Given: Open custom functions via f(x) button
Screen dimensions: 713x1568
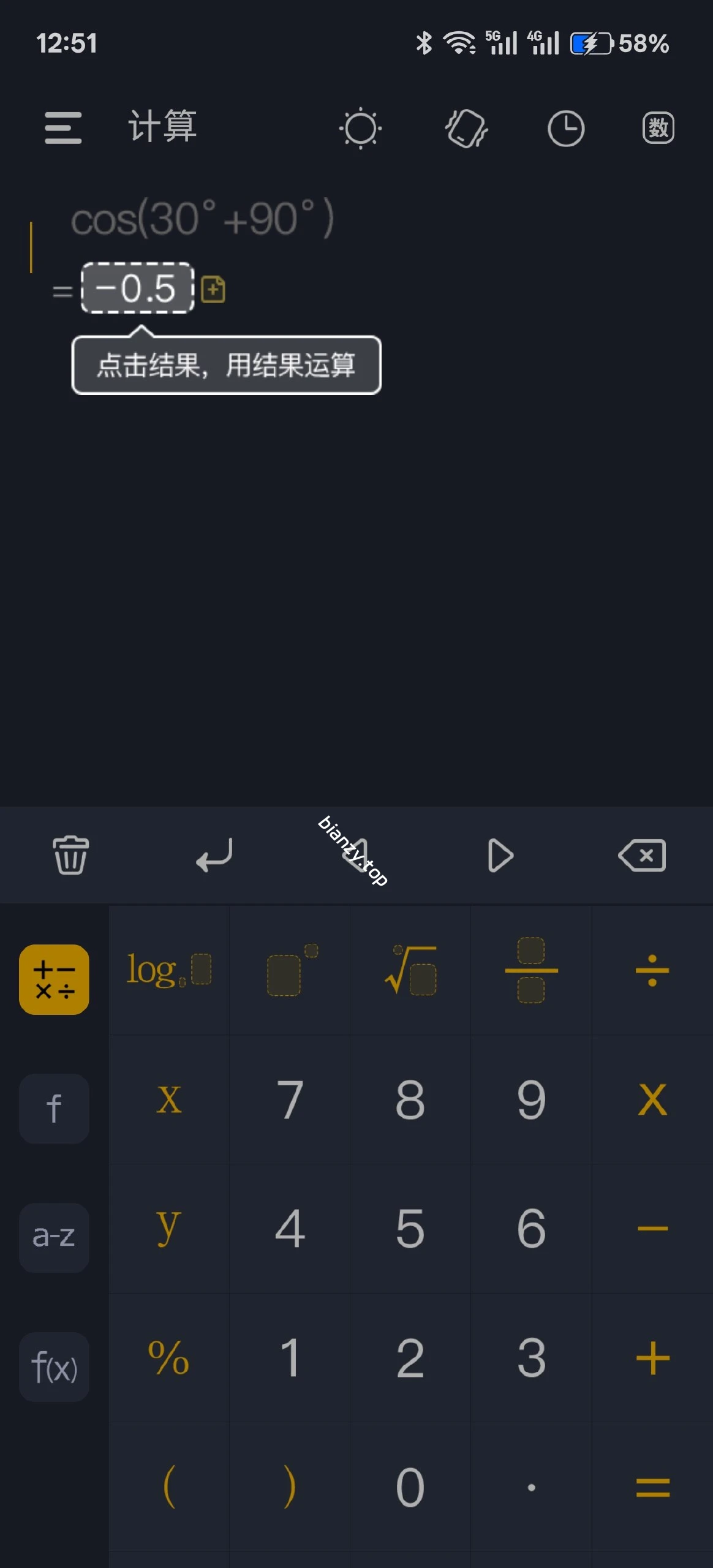Looking at the screenshot, I should [x=54, y=1368].
